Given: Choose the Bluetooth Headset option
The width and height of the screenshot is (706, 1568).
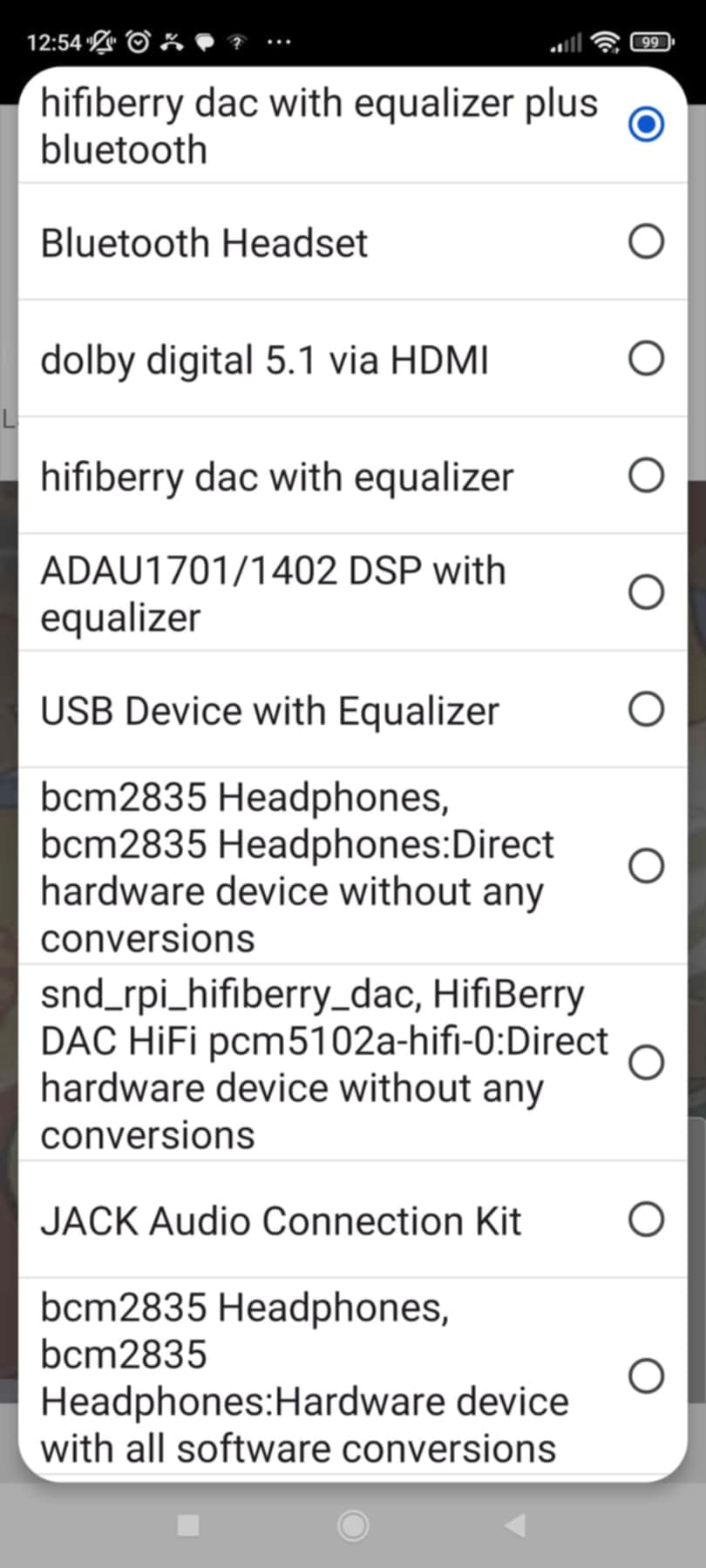Looking at the screenshot, I should (352, 242).
